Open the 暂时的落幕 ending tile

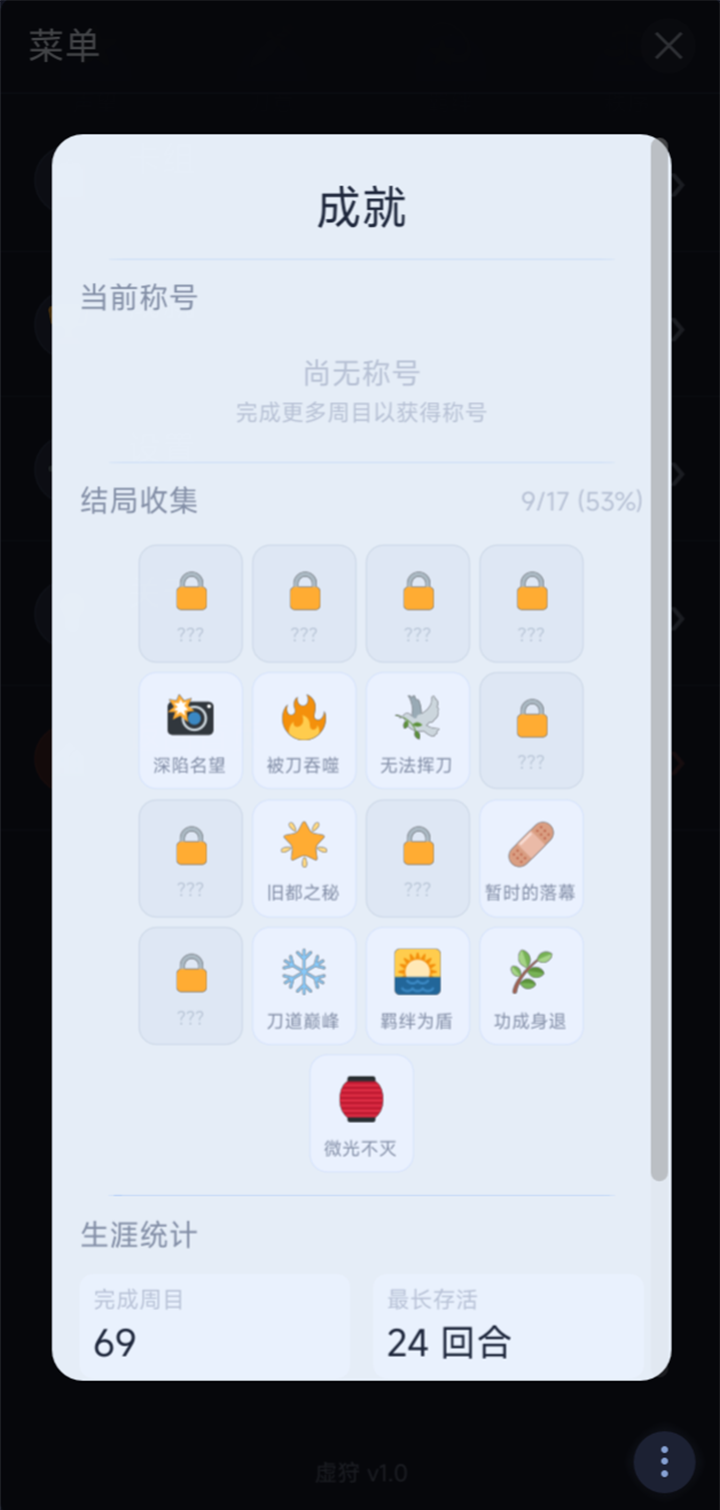[531, 858]
